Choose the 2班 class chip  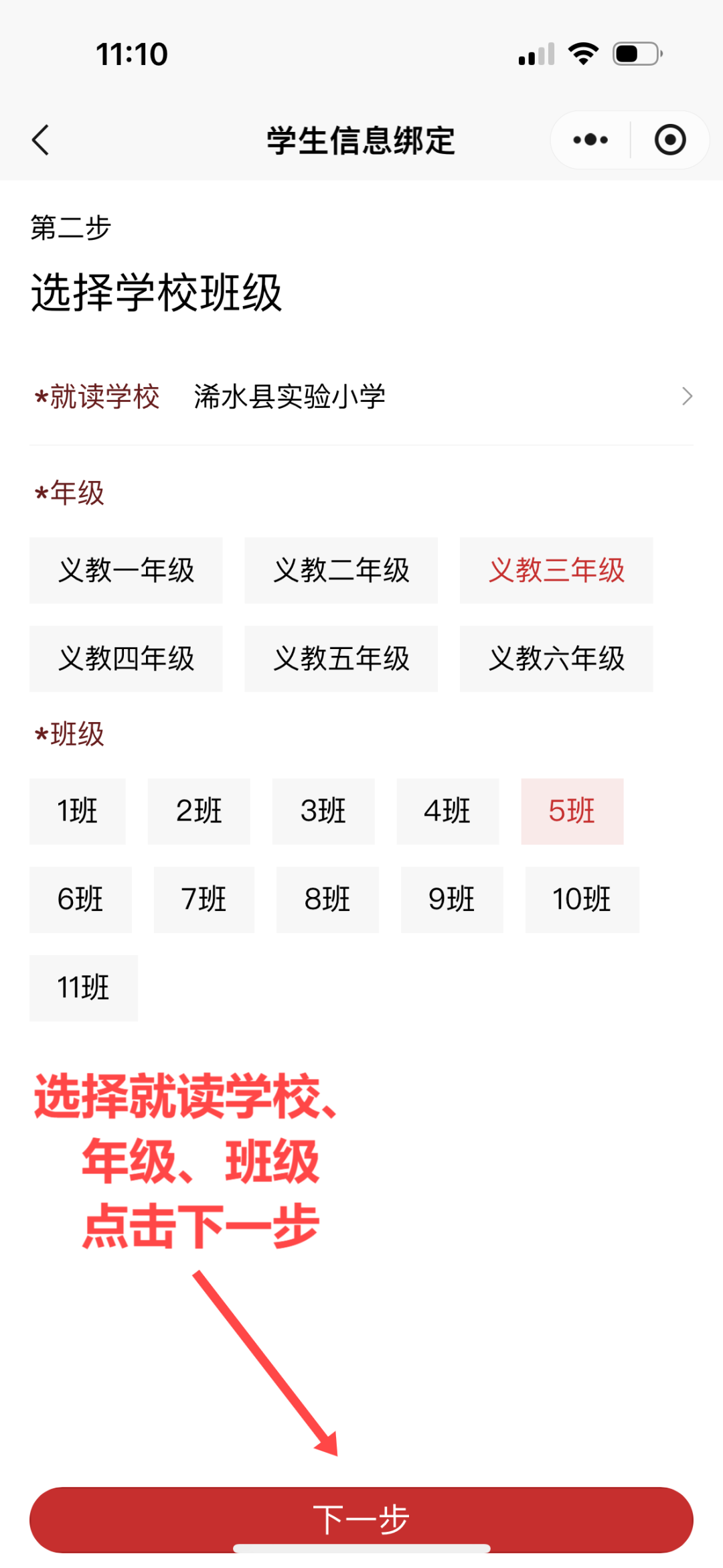coord(199,811)
